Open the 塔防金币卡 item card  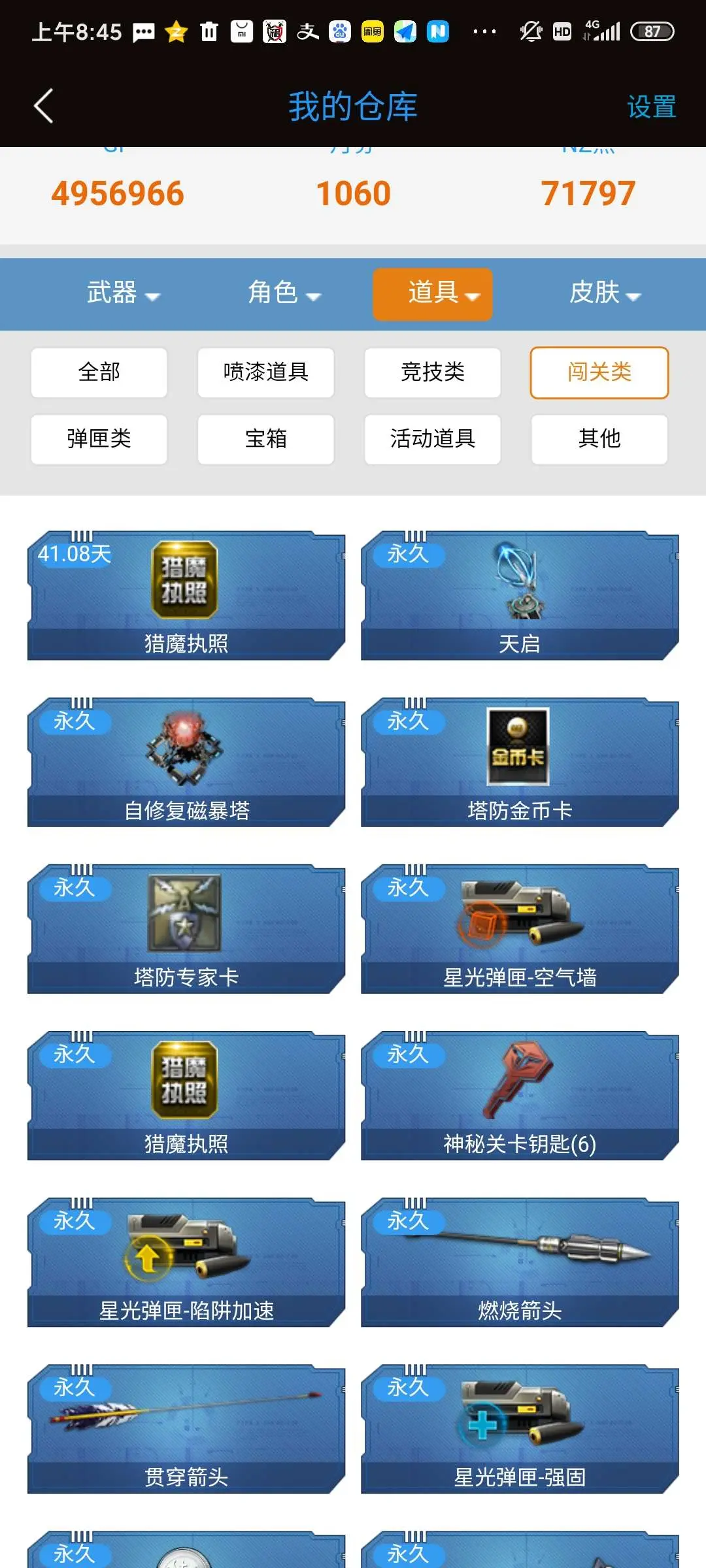(520, 762)
